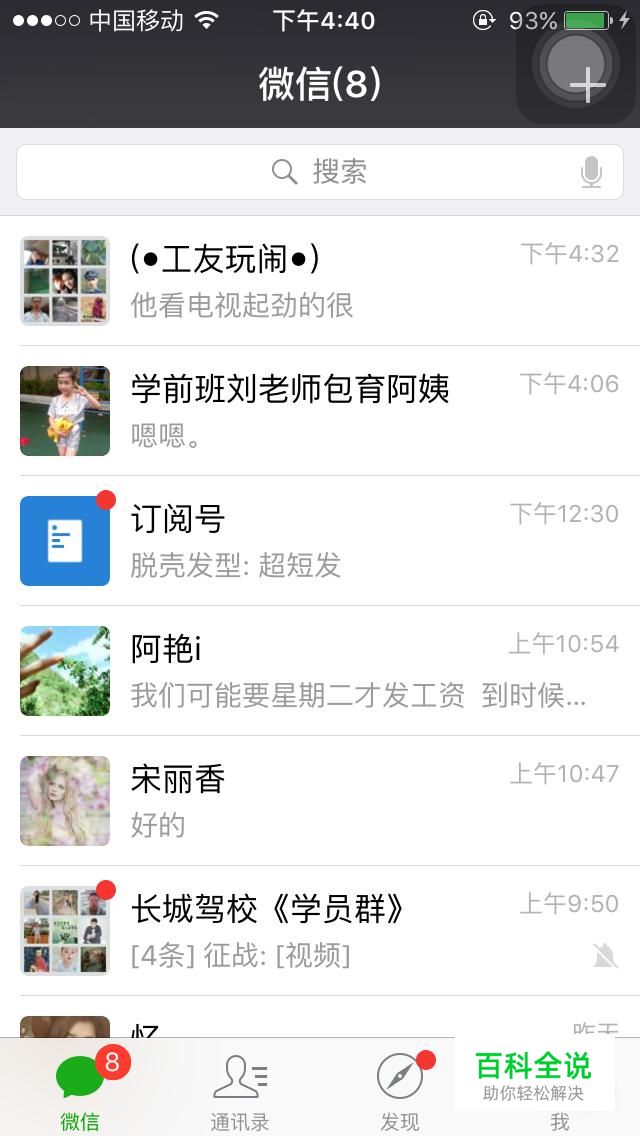Go to the 我 profile tab

tap(560, 1120)
